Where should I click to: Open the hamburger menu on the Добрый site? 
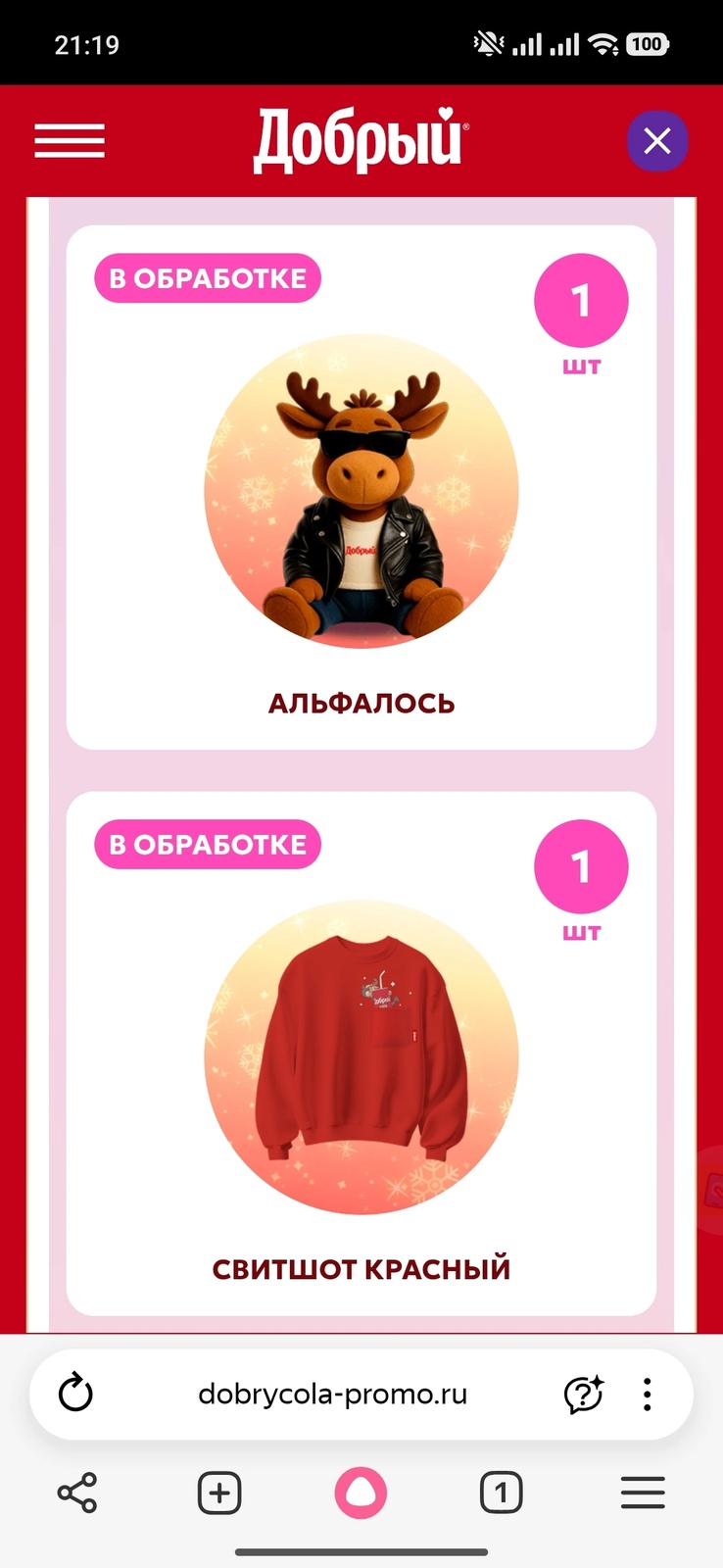pyautogui.click(x=70, y=141)
